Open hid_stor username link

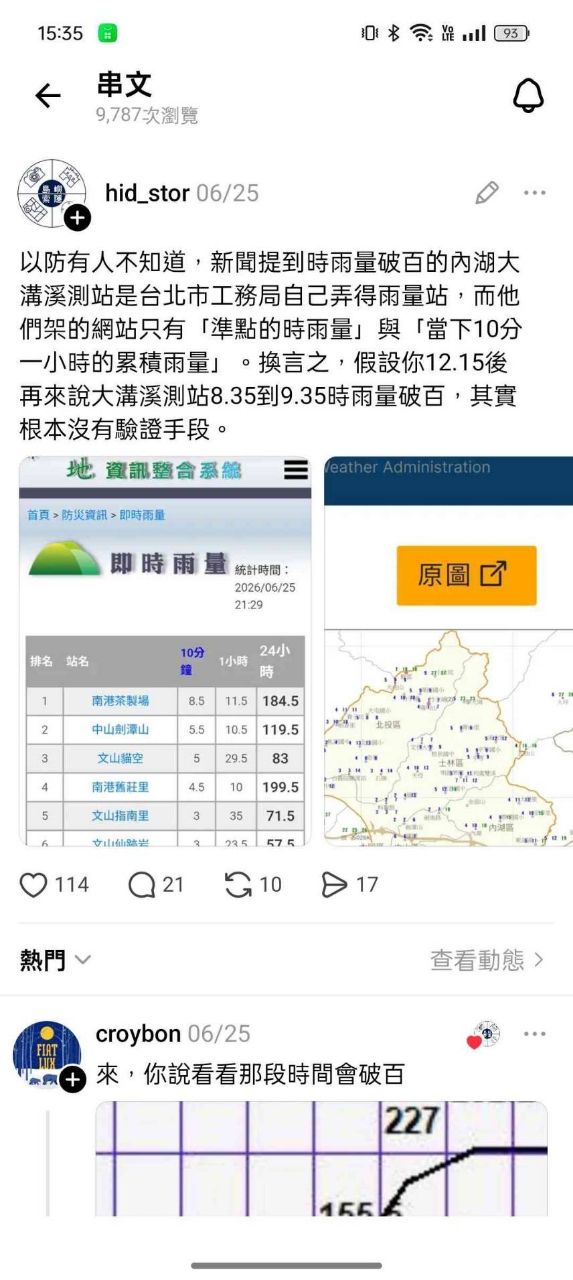147,193
